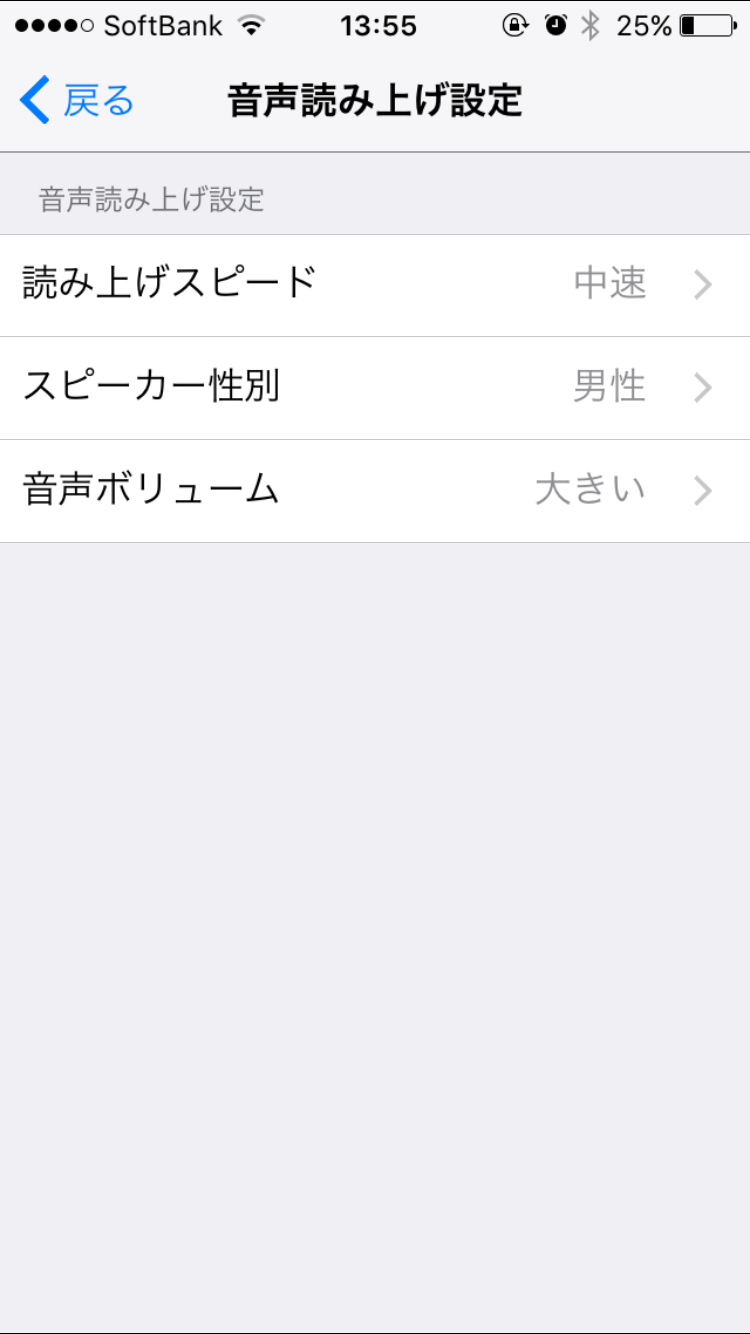The height and width of the screenshot is (1334, 750).
Task: Open the スピーカー性別 setting
Action: pyautogui.click(x=375, y=388)
